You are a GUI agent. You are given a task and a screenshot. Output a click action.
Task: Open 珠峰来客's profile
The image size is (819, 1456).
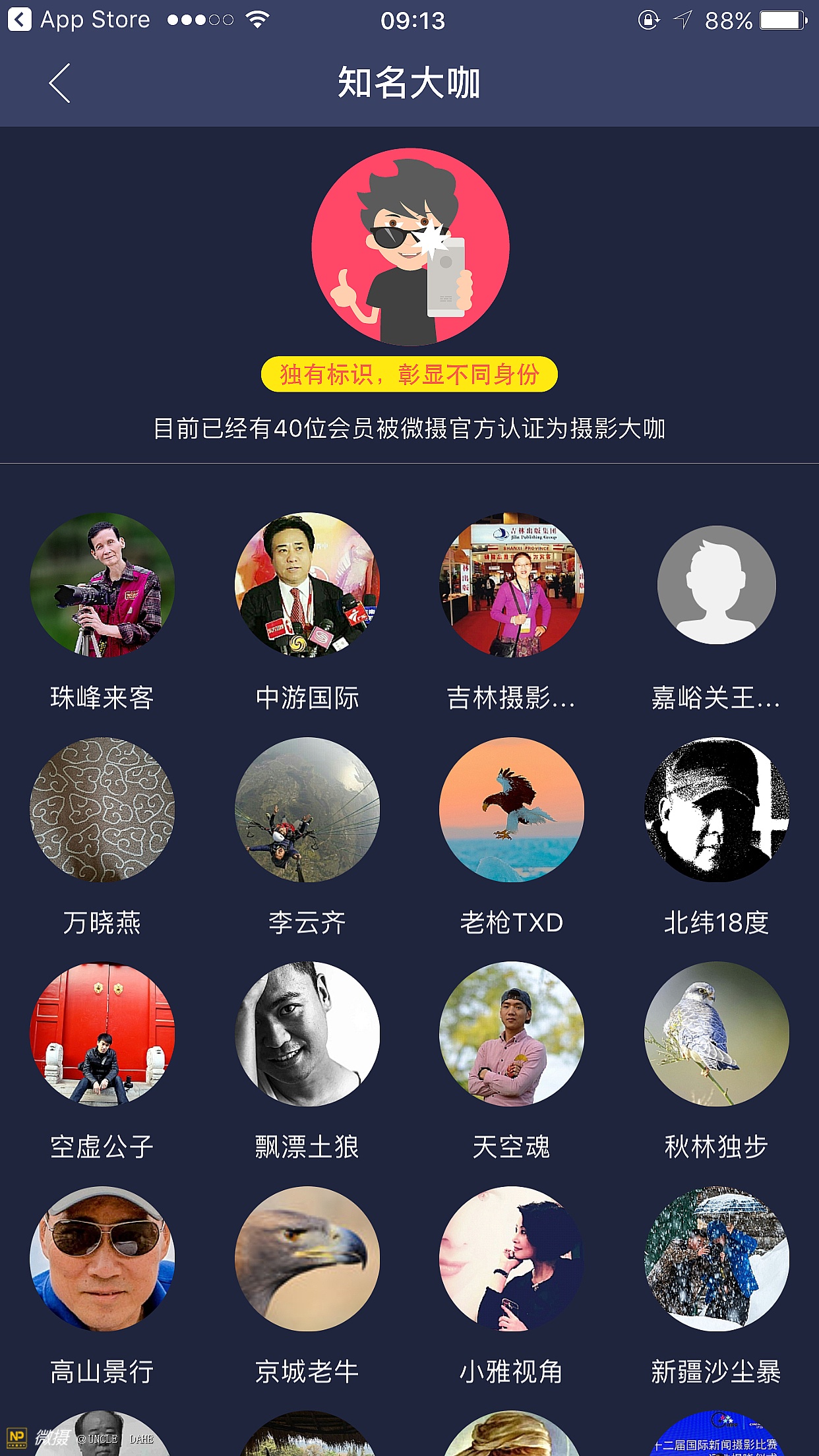click(x=102, y=585)
